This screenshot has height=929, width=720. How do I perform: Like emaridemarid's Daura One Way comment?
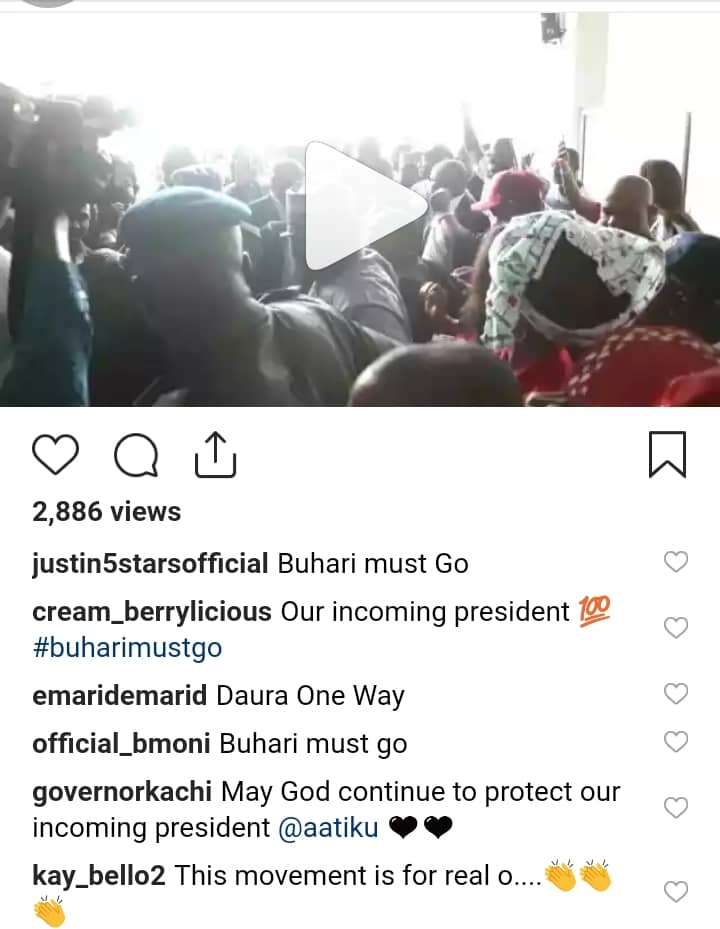pos(676,693)
